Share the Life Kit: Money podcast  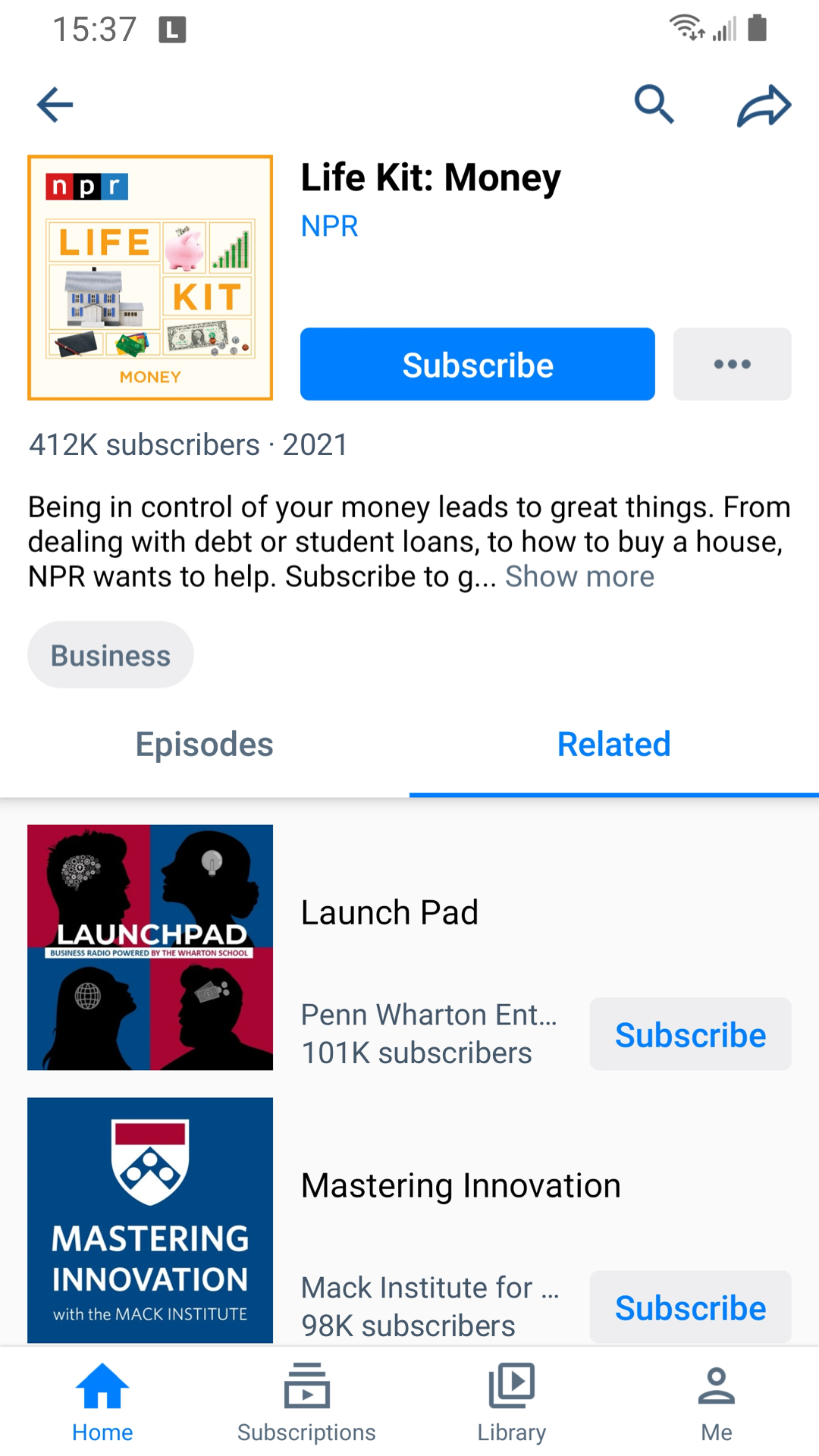click(764, 105)
